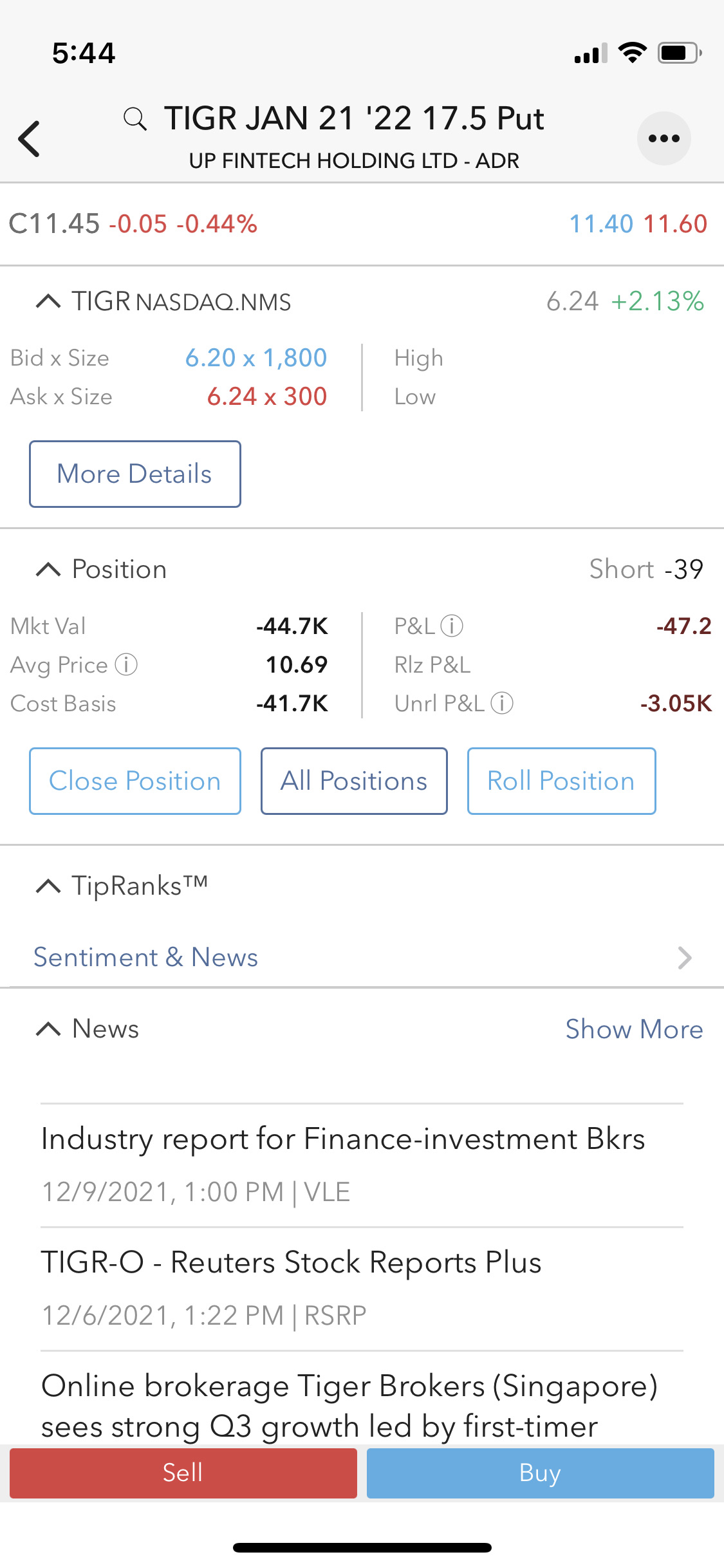Collapse the Position section
724x1568 pixels.
48,569
